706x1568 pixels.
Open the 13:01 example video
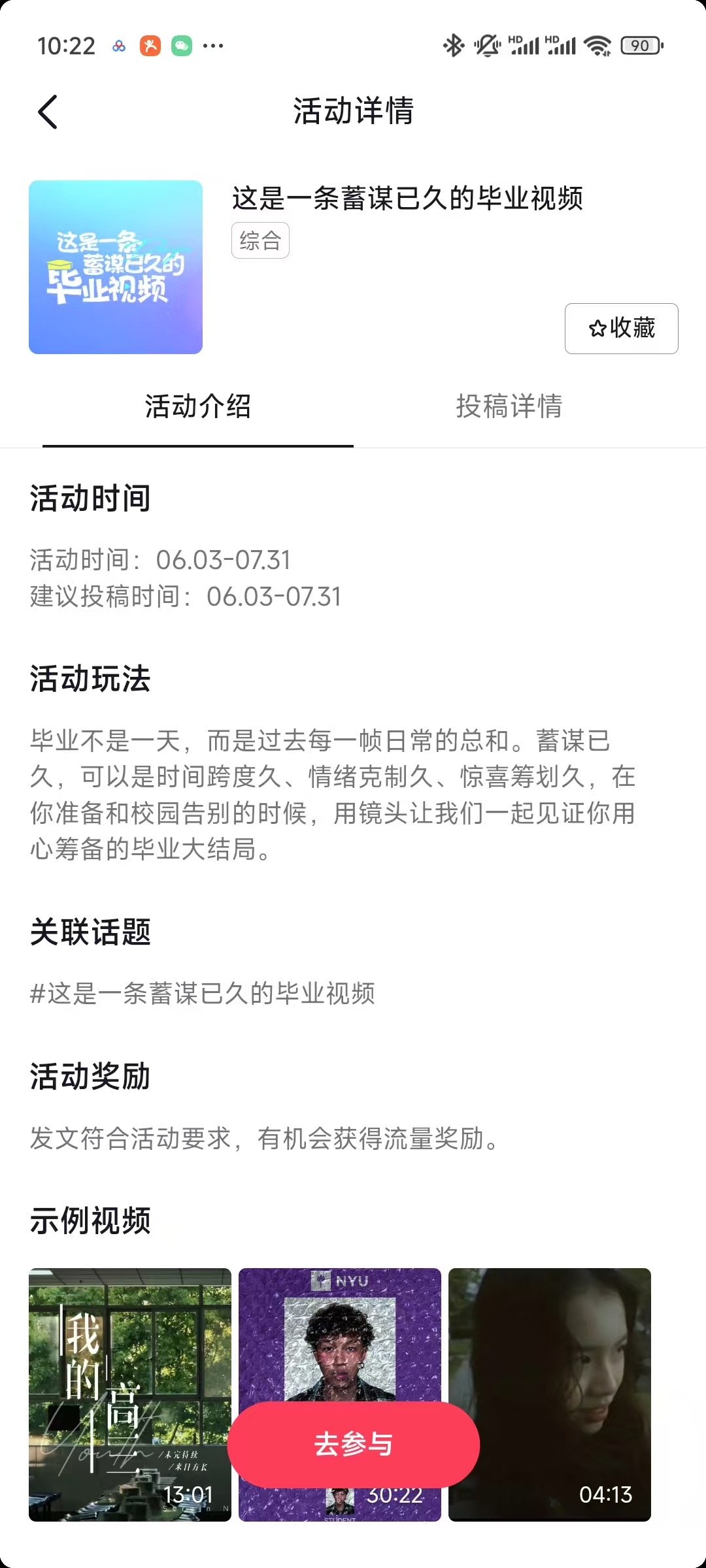click(130, 1394)
